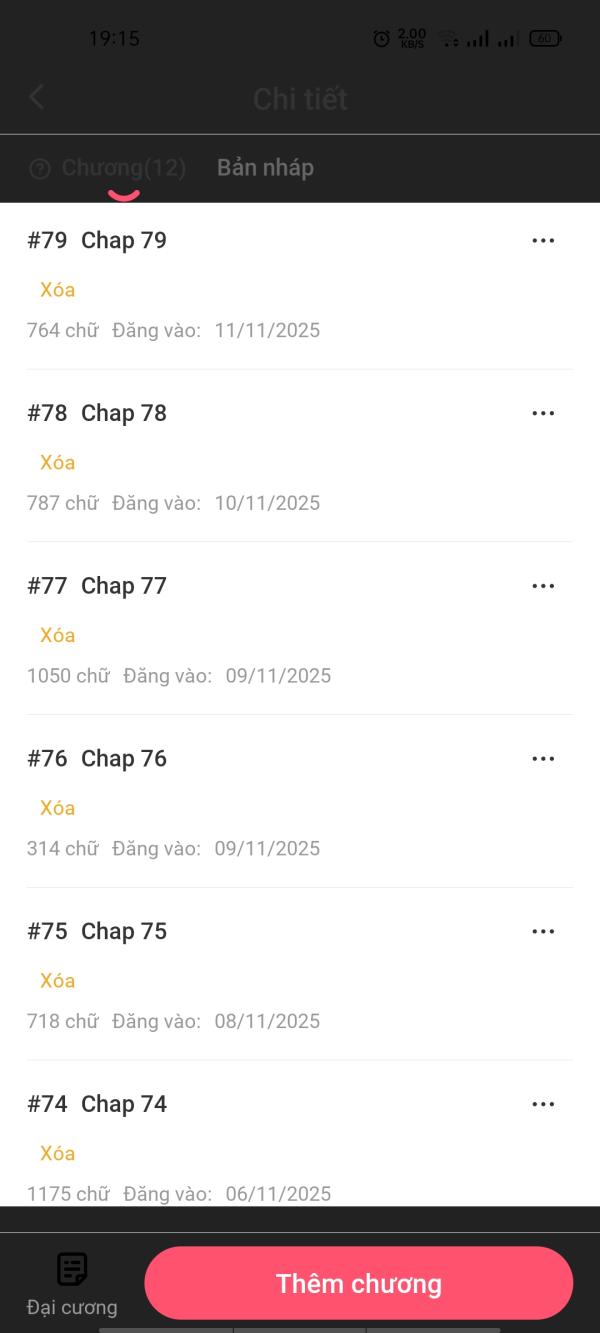
Task: Open the three-dot menu for Chap 78
Action: point(543,413)
